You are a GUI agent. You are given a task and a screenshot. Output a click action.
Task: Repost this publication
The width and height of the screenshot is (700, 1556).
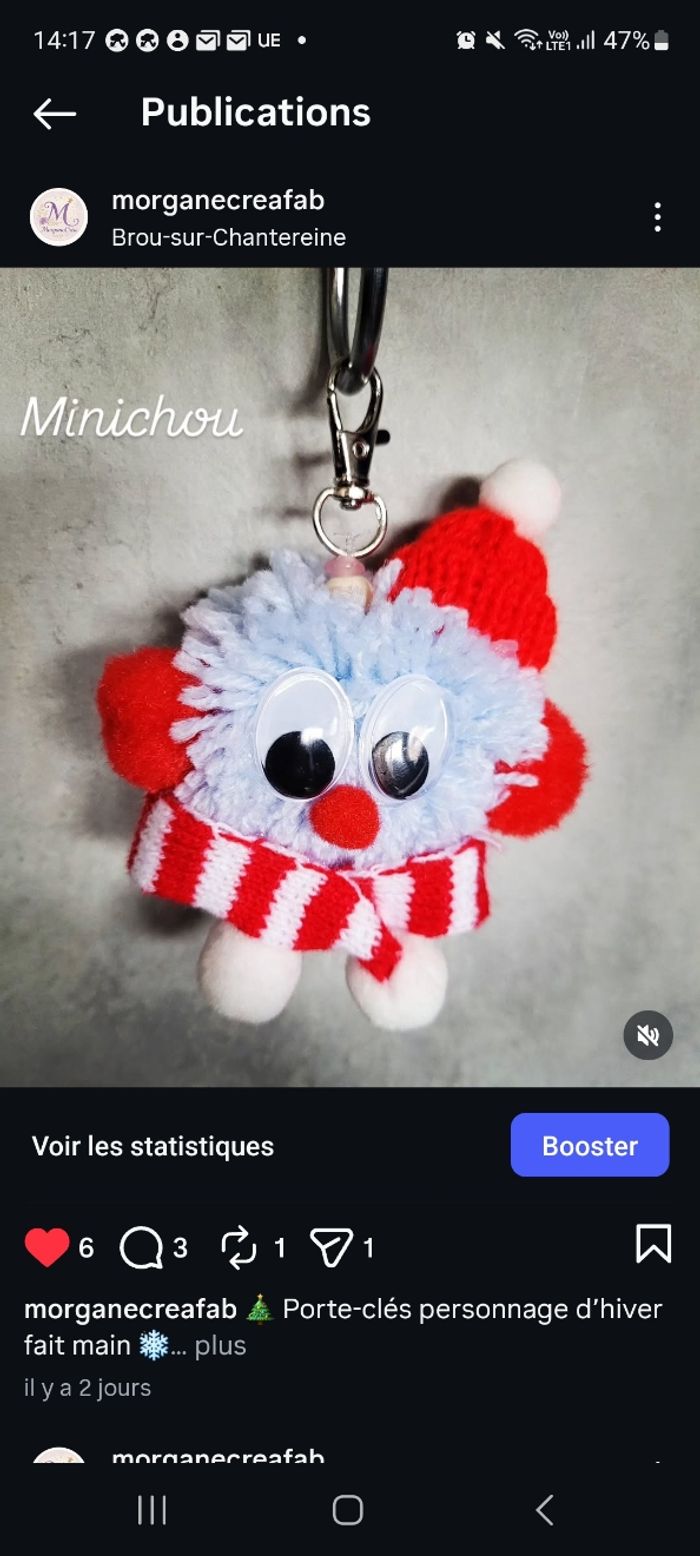pos(239,1247)
